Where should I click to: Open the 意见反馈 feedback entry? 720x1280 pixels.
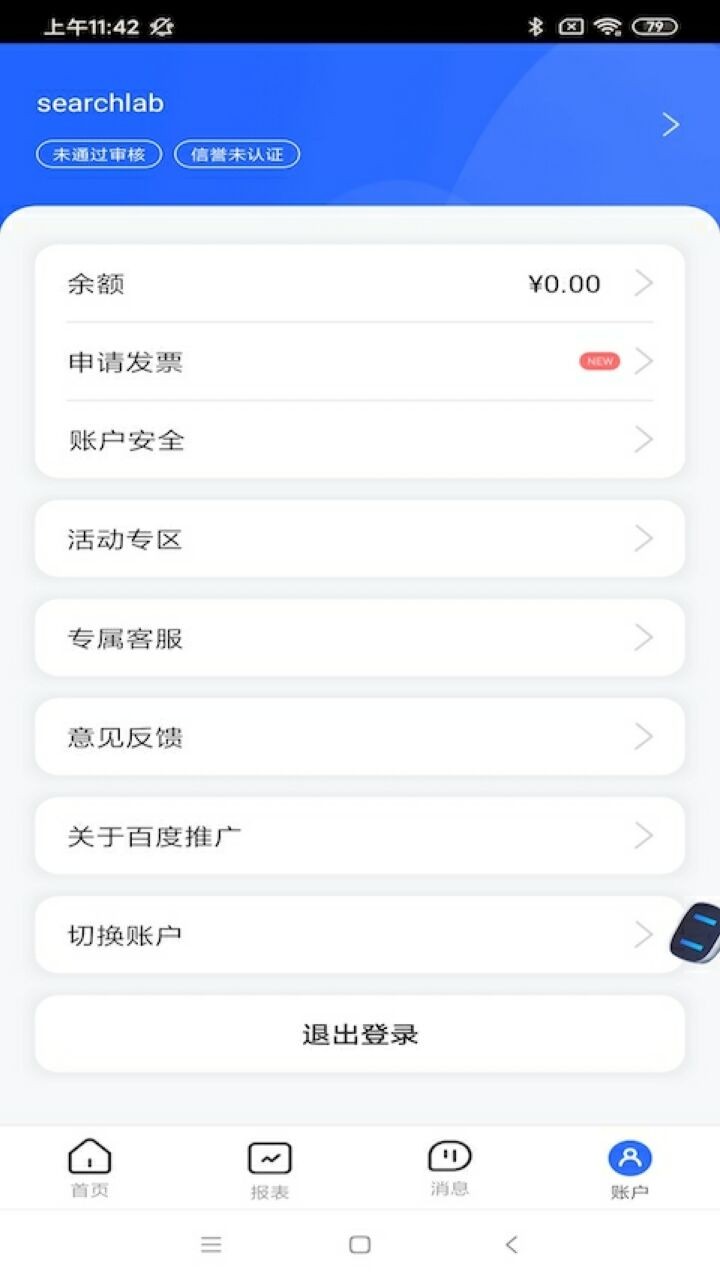tap(360, 736)
